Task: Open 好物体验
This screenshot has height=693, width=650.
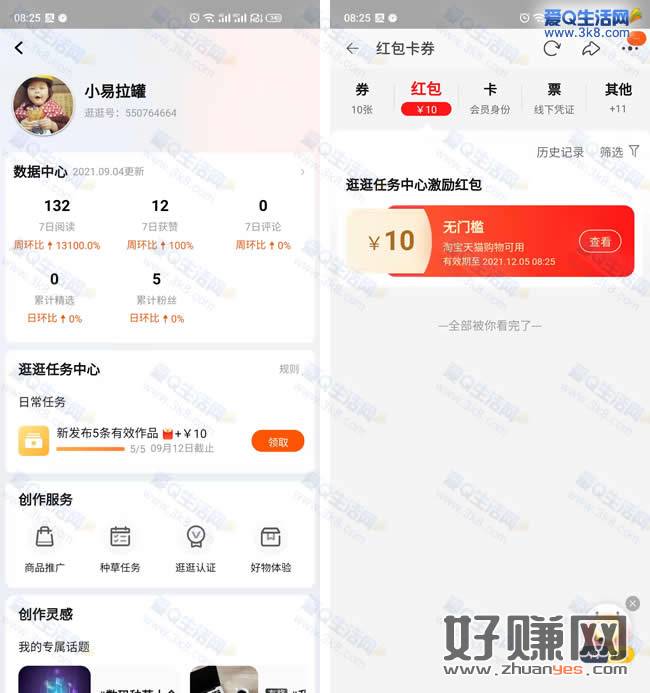Action: [271, 549]
